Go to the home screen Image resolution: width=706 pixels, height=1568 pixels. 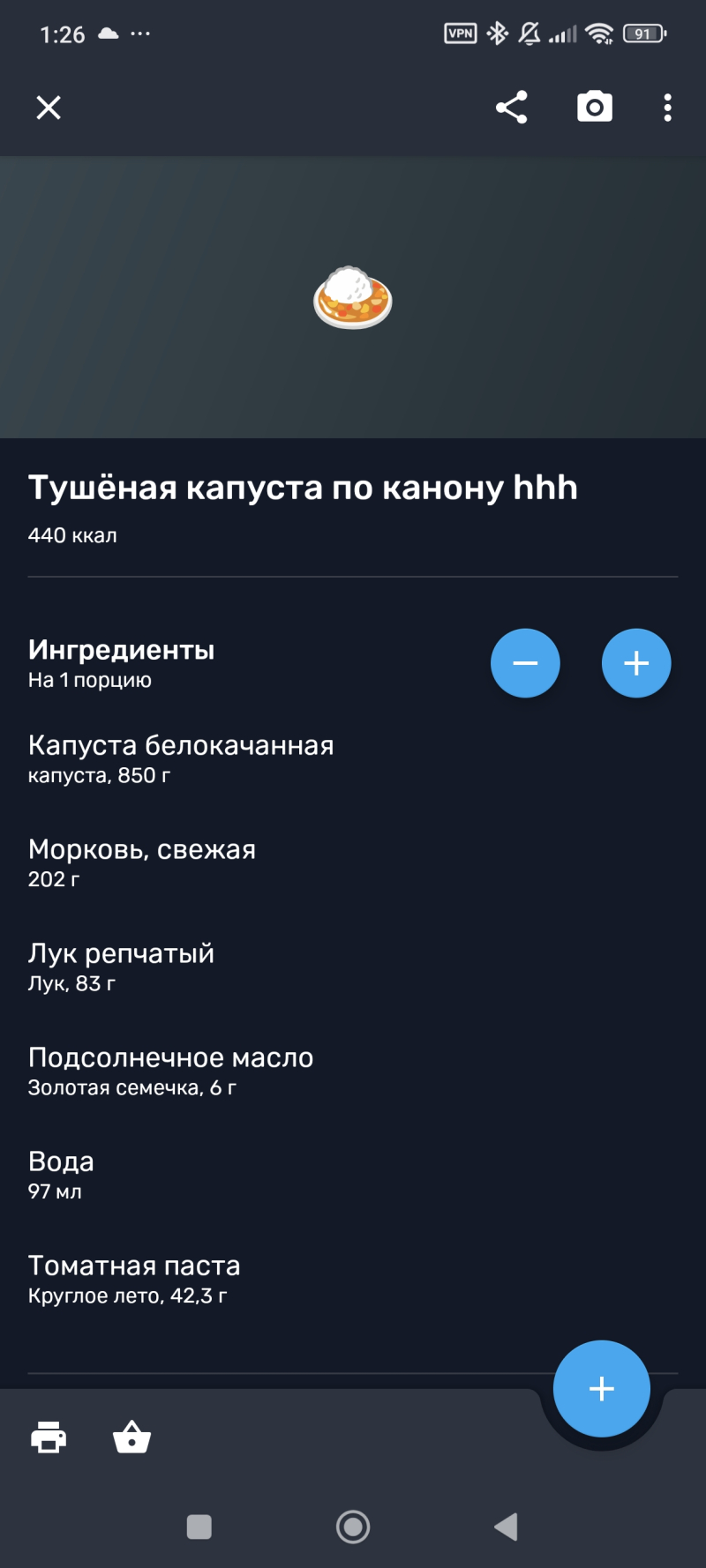click(x=353, y=1527)
